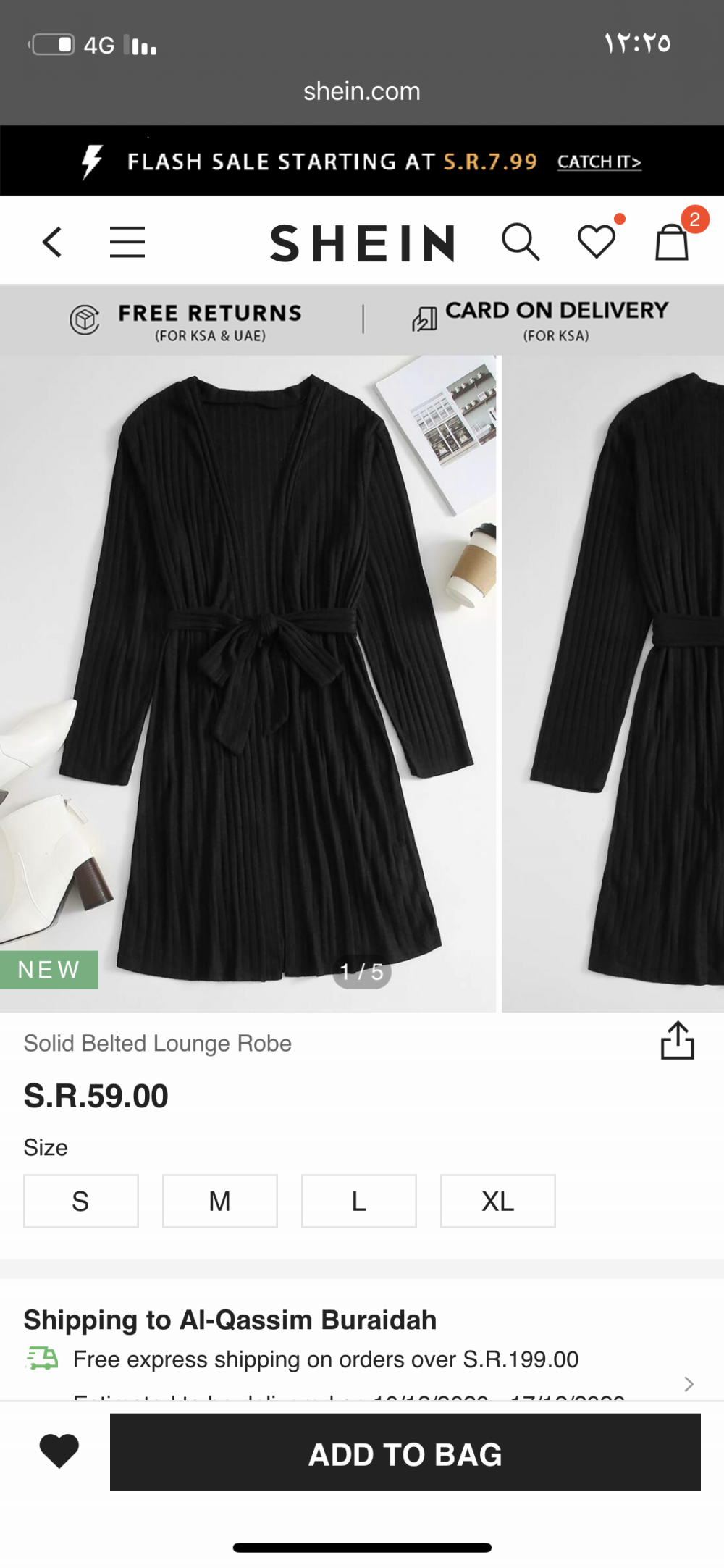Tap the Flash Sale CATCH IT link
This screenshot has width=724, height=1568.
pos(599,162)
